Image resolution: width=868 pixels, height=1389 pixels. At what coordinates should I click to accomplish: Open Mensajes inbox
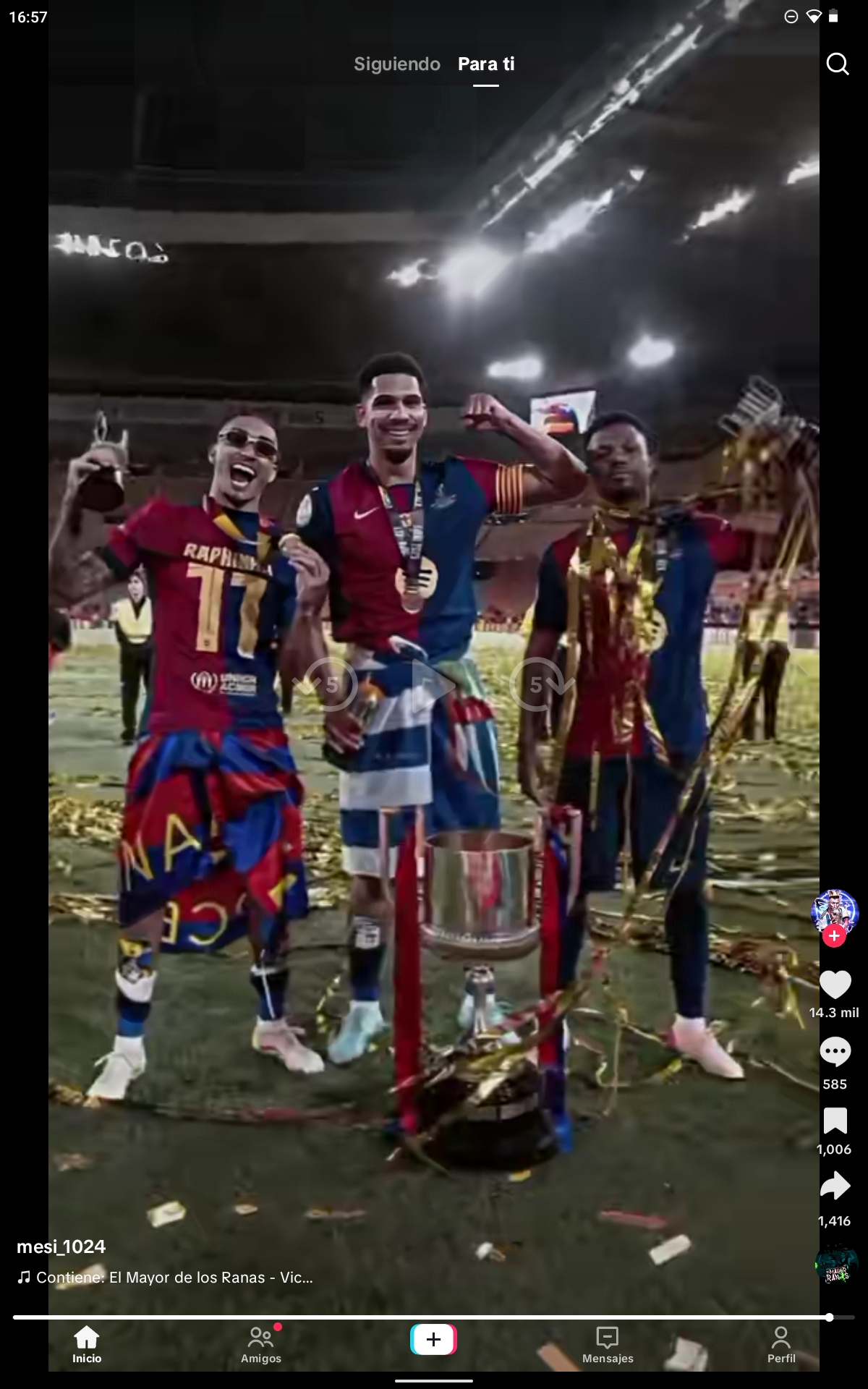[x=608, y=1344]
